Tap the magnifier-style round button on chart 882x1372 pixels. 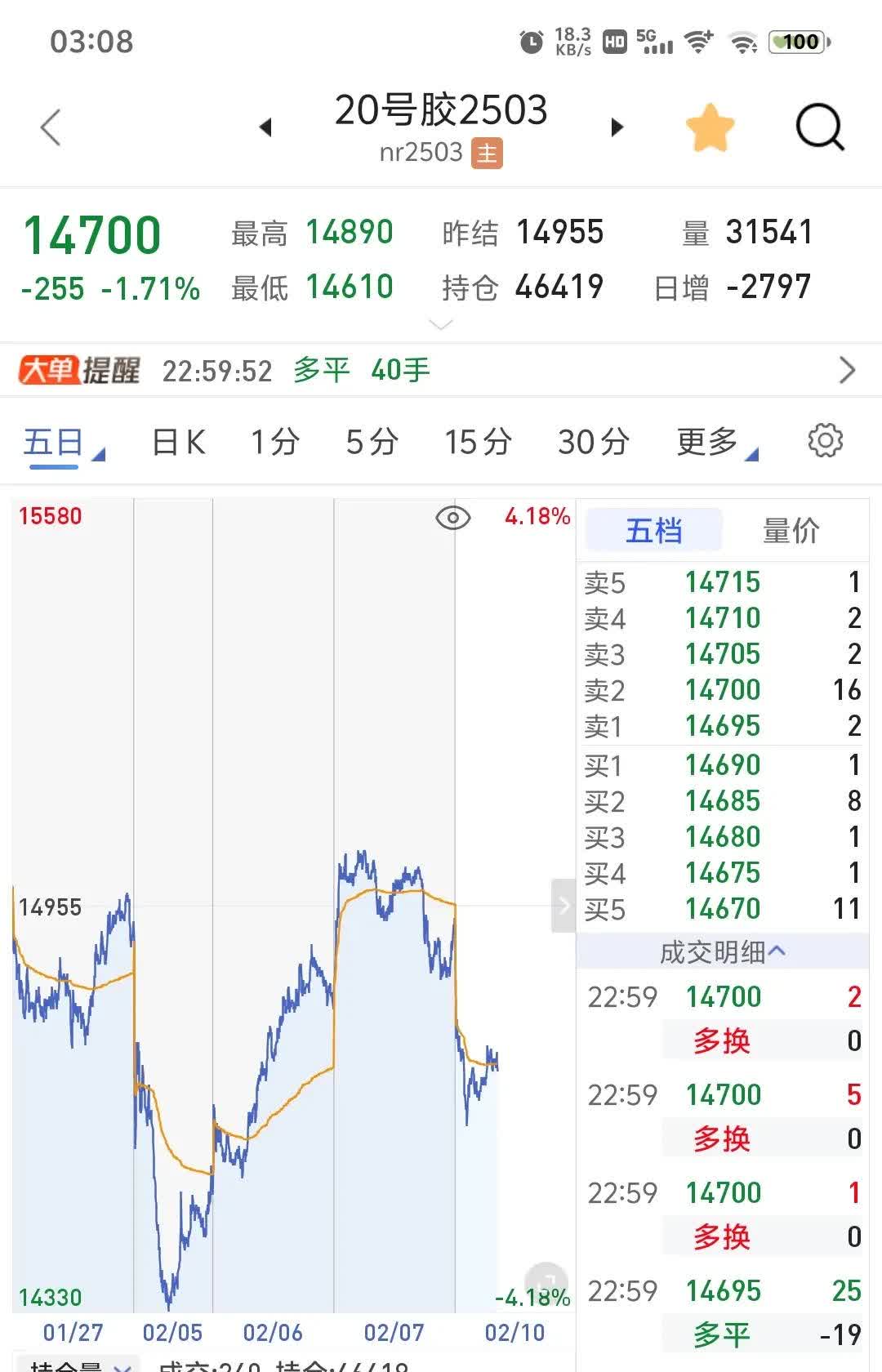coord(546,1281)
